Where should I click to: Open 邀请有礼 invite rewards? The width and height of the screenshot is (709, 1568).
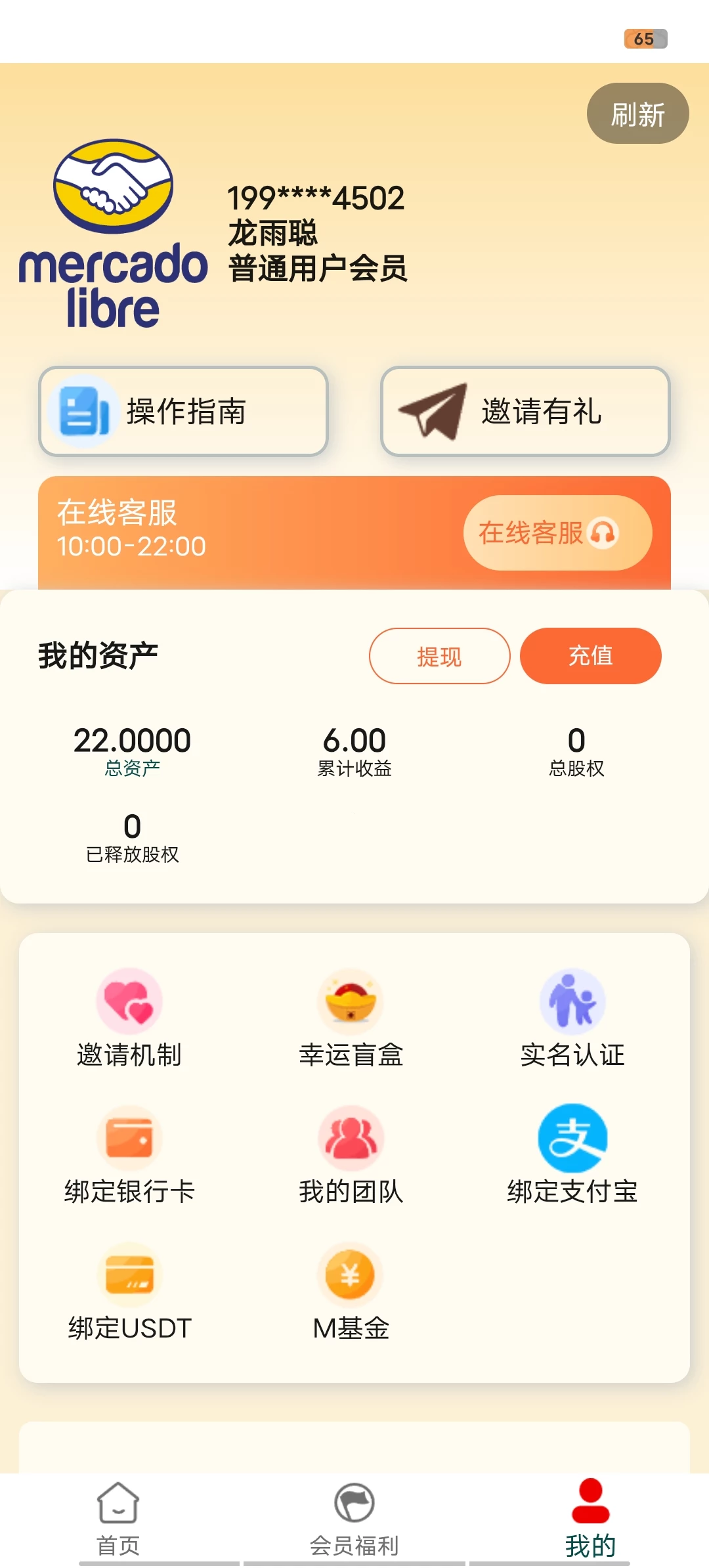525,410
